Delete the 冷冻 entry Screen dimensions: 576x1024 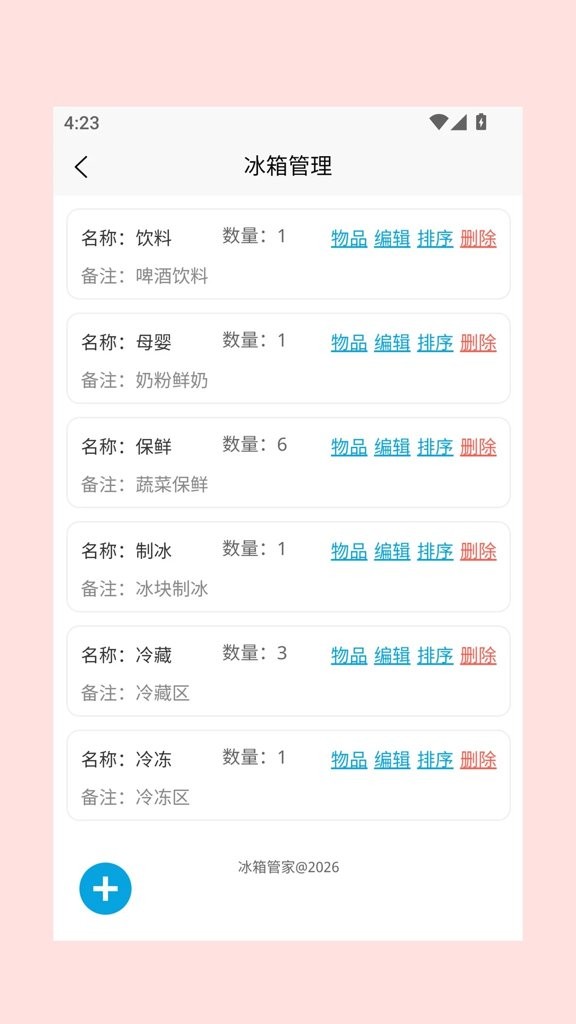[478, 760]
